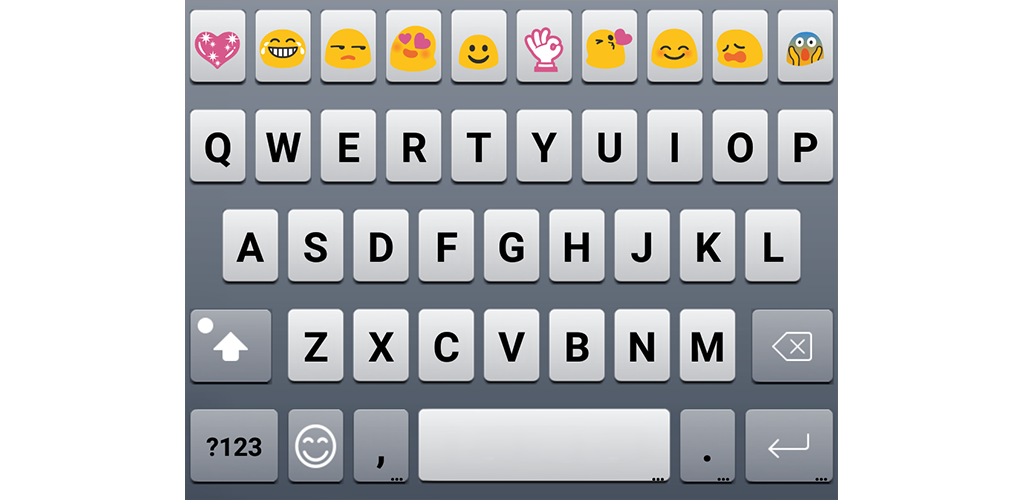The height and width of the screenshot is (500, 1024).
Task: Insert the heart-eyes emoji
Action: tap(413, 46)
